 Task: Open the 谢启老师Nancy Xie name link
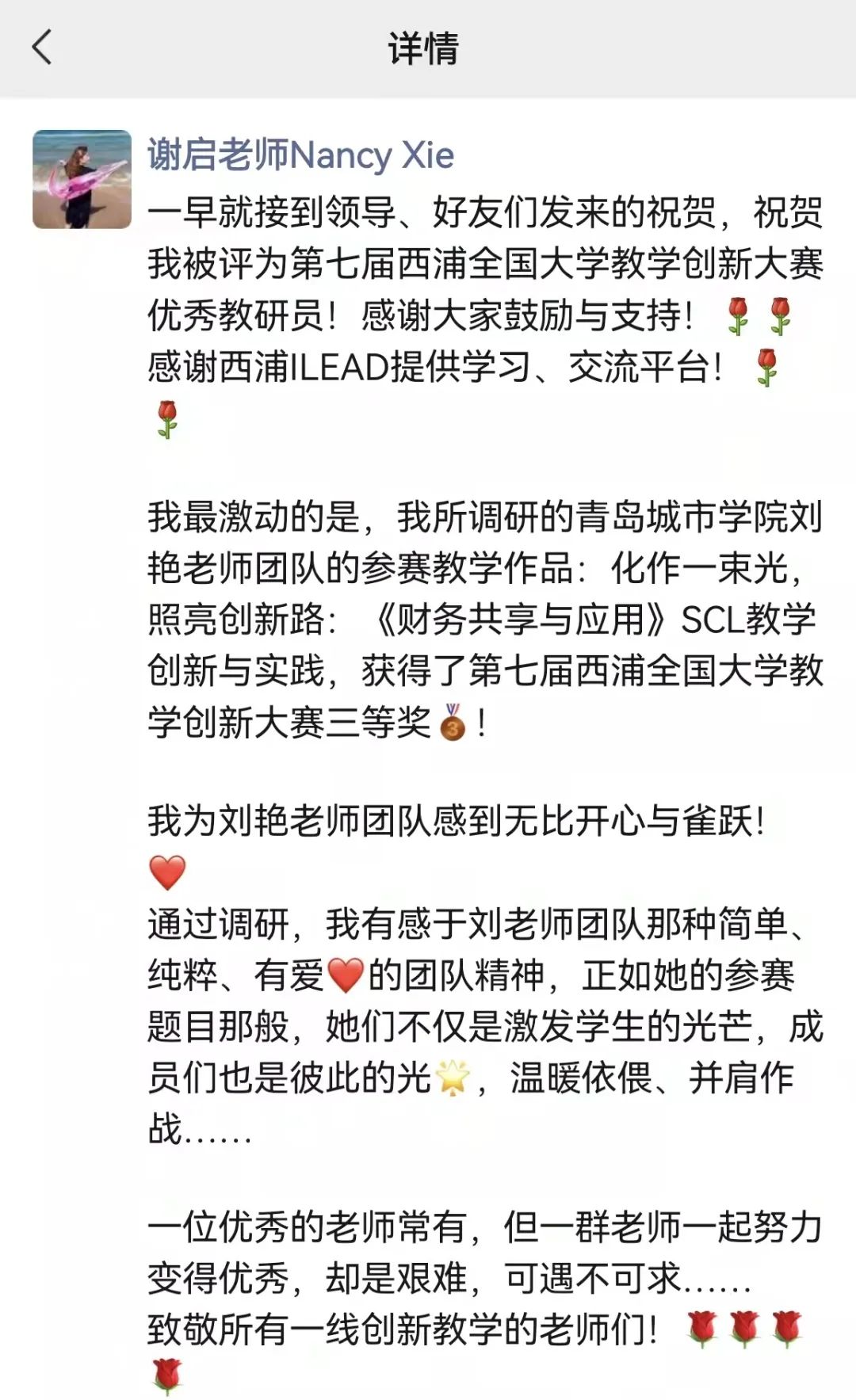tap(300, 154)
